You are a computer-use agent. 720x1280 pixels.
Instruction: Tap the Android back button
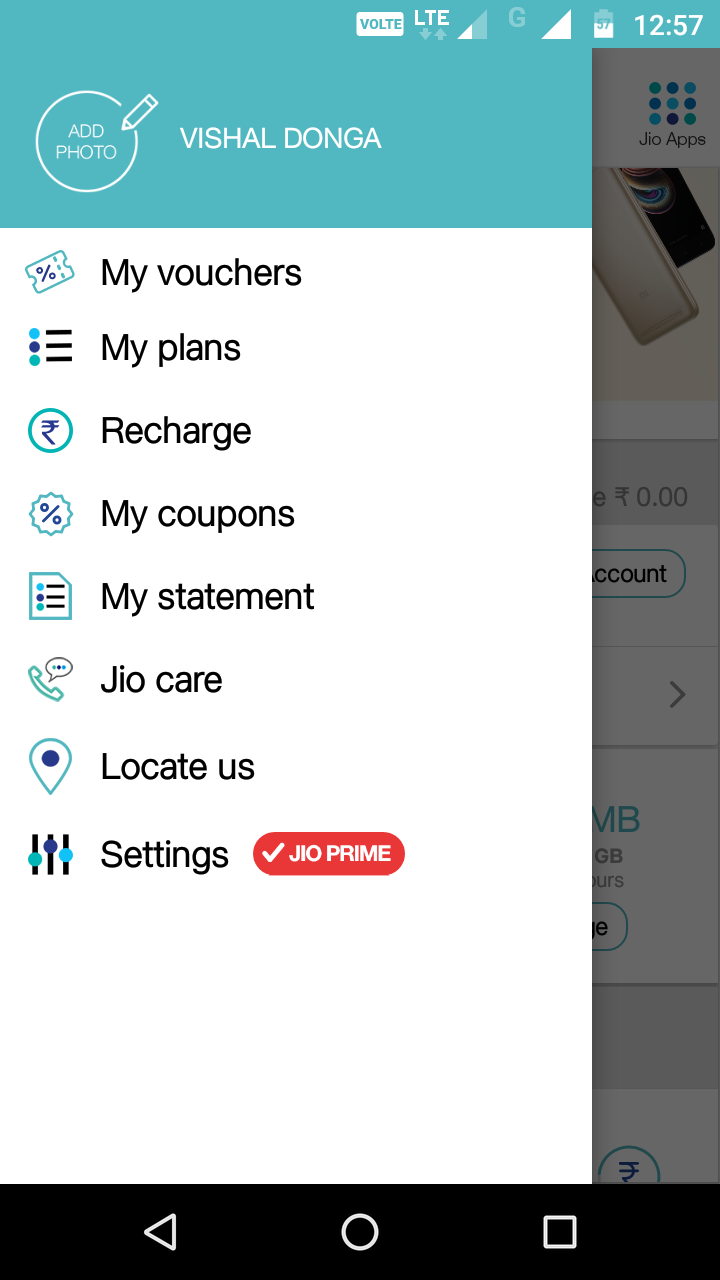(160, 1232)
